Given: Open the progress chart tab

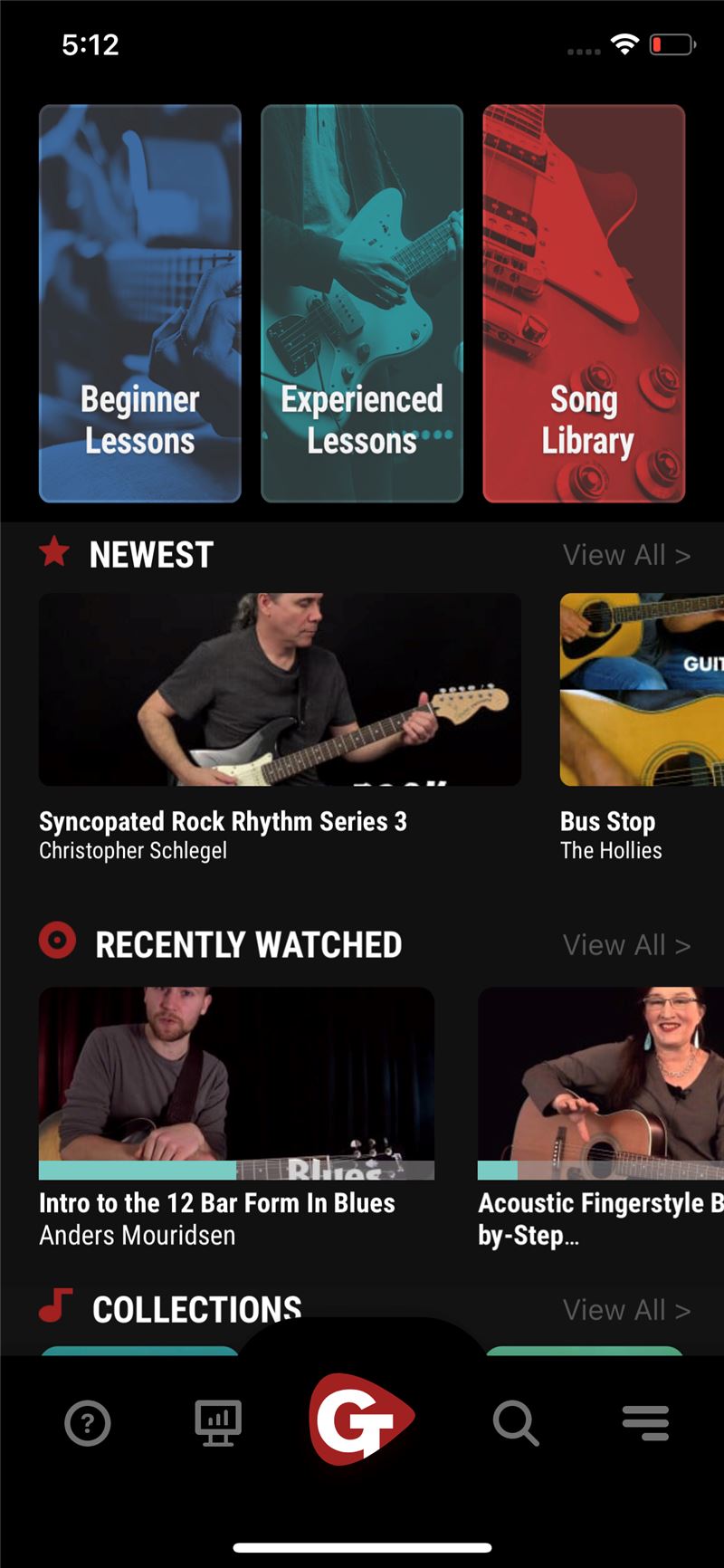Looking at the screenshot, I should point(218,1423).
